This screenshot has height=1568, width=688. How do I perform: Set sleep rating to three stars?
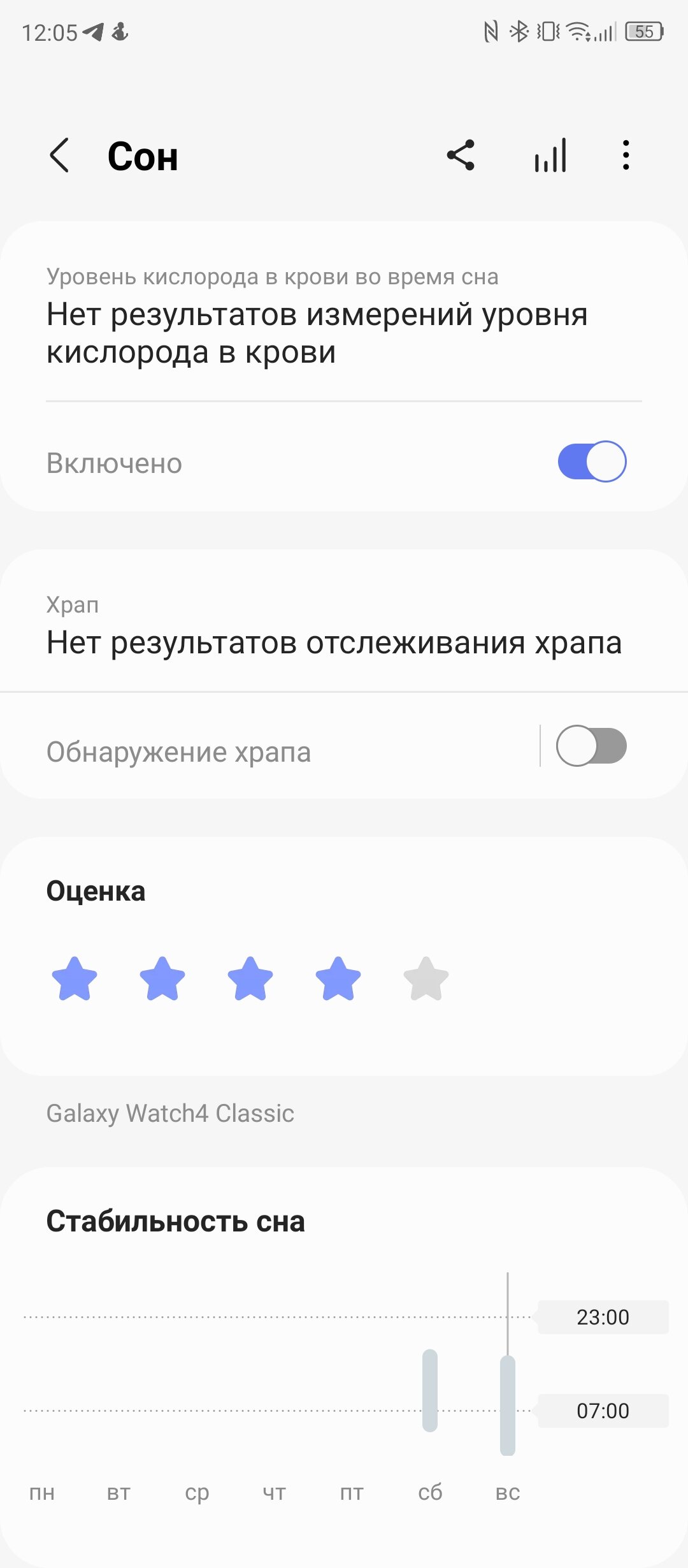(250, 978)
